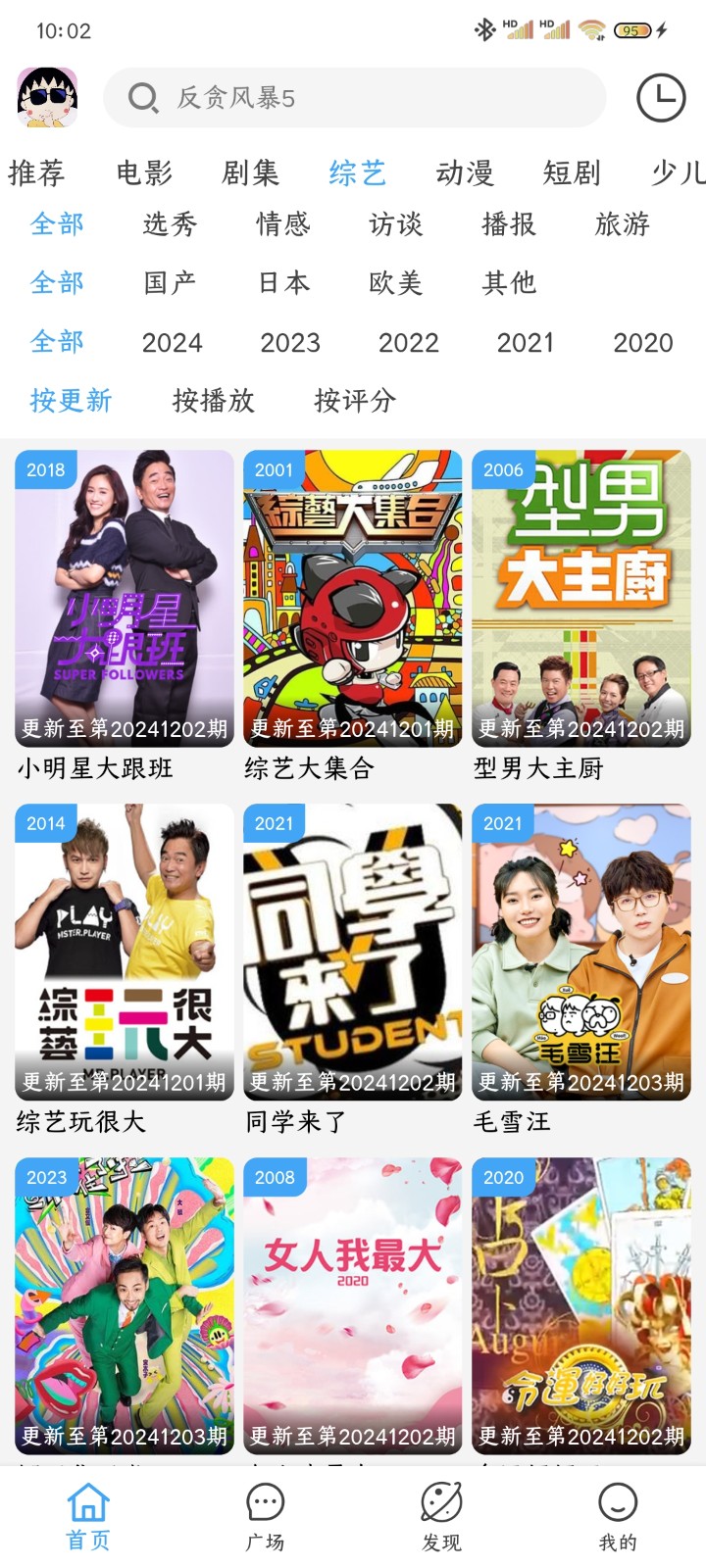
Task: Select the 欧美 region filter
Action: [x=396, y=283]
